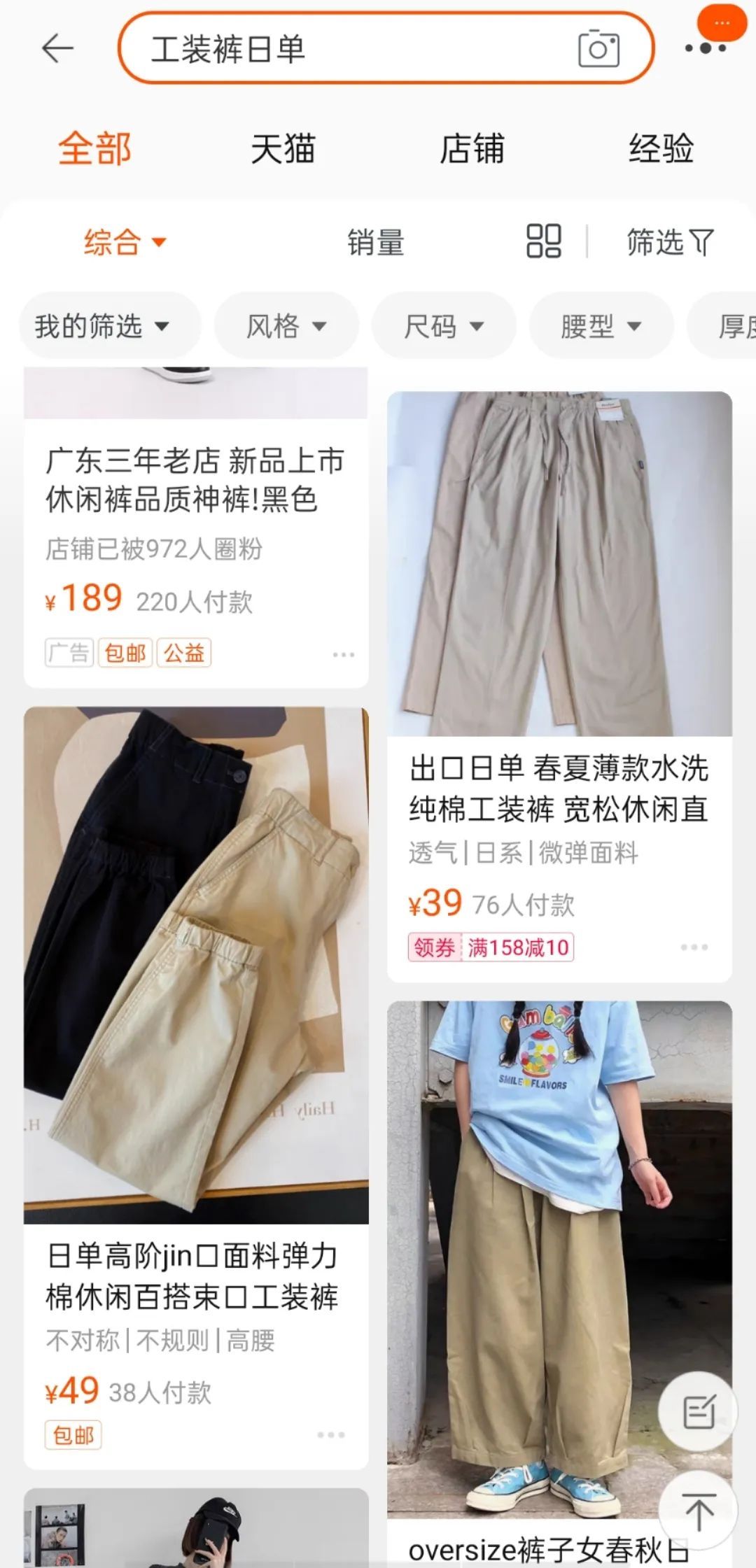This screenshot has width=756, height=1568.
Task: Expand the 综合 sorting dropdown
Action: [122, 243]
